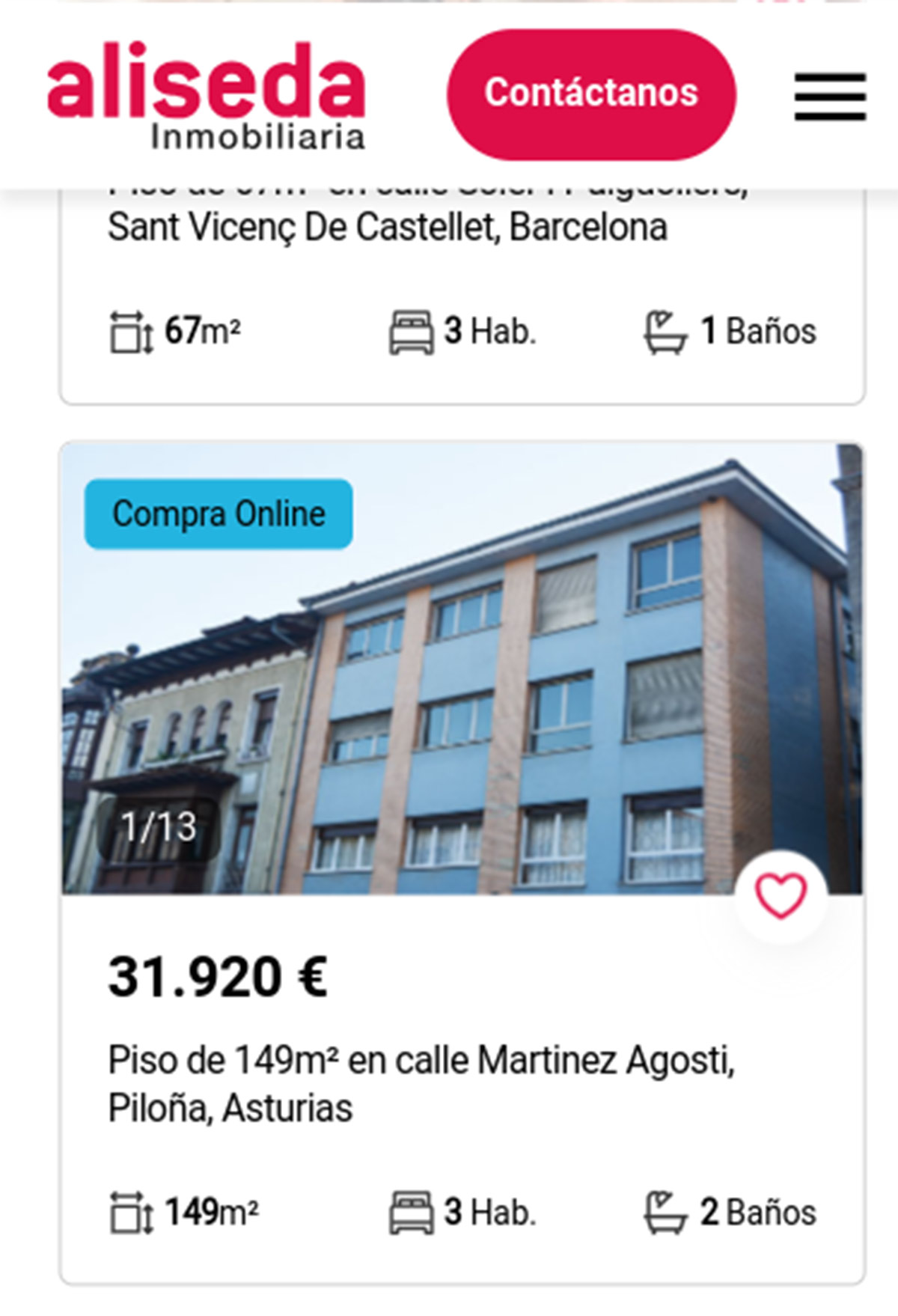Go to the Aliseda Inmobiliaria homepage
898x1316 pixels.
pos(206,96)
